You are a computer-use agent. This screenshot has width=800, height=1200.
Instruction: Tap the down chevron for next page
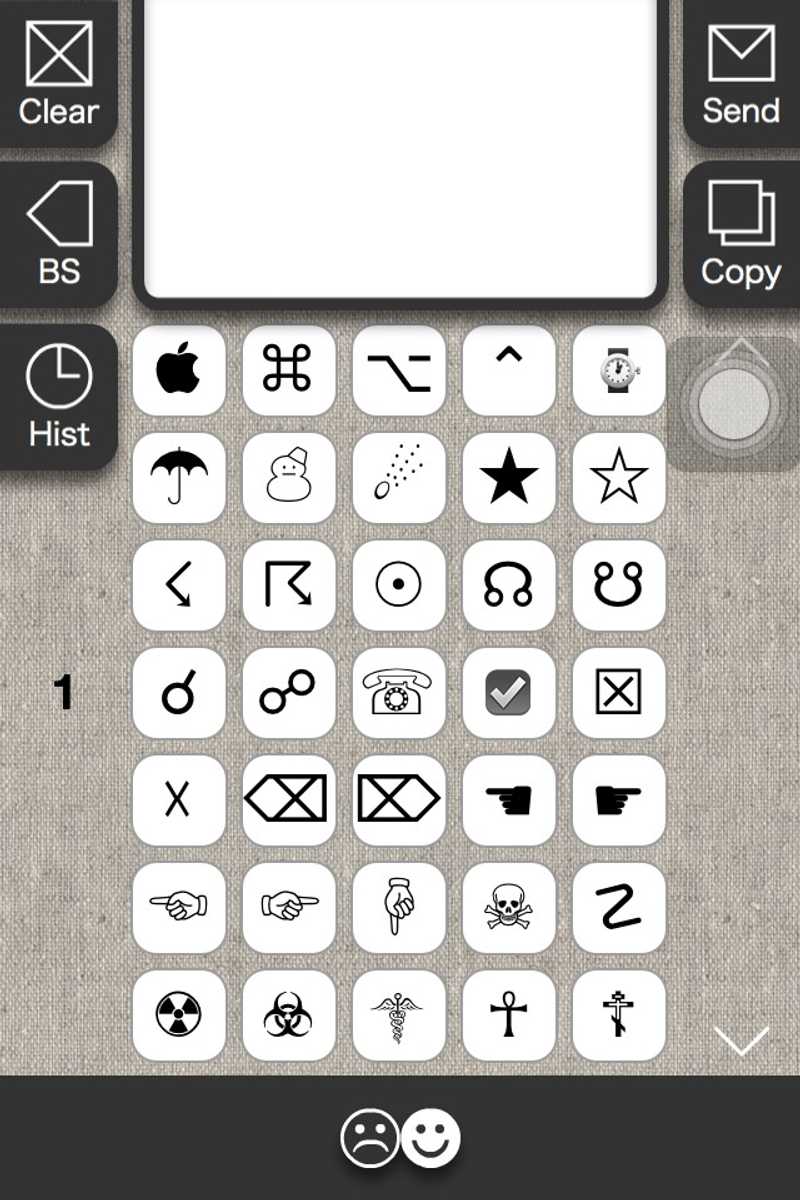741,1041
